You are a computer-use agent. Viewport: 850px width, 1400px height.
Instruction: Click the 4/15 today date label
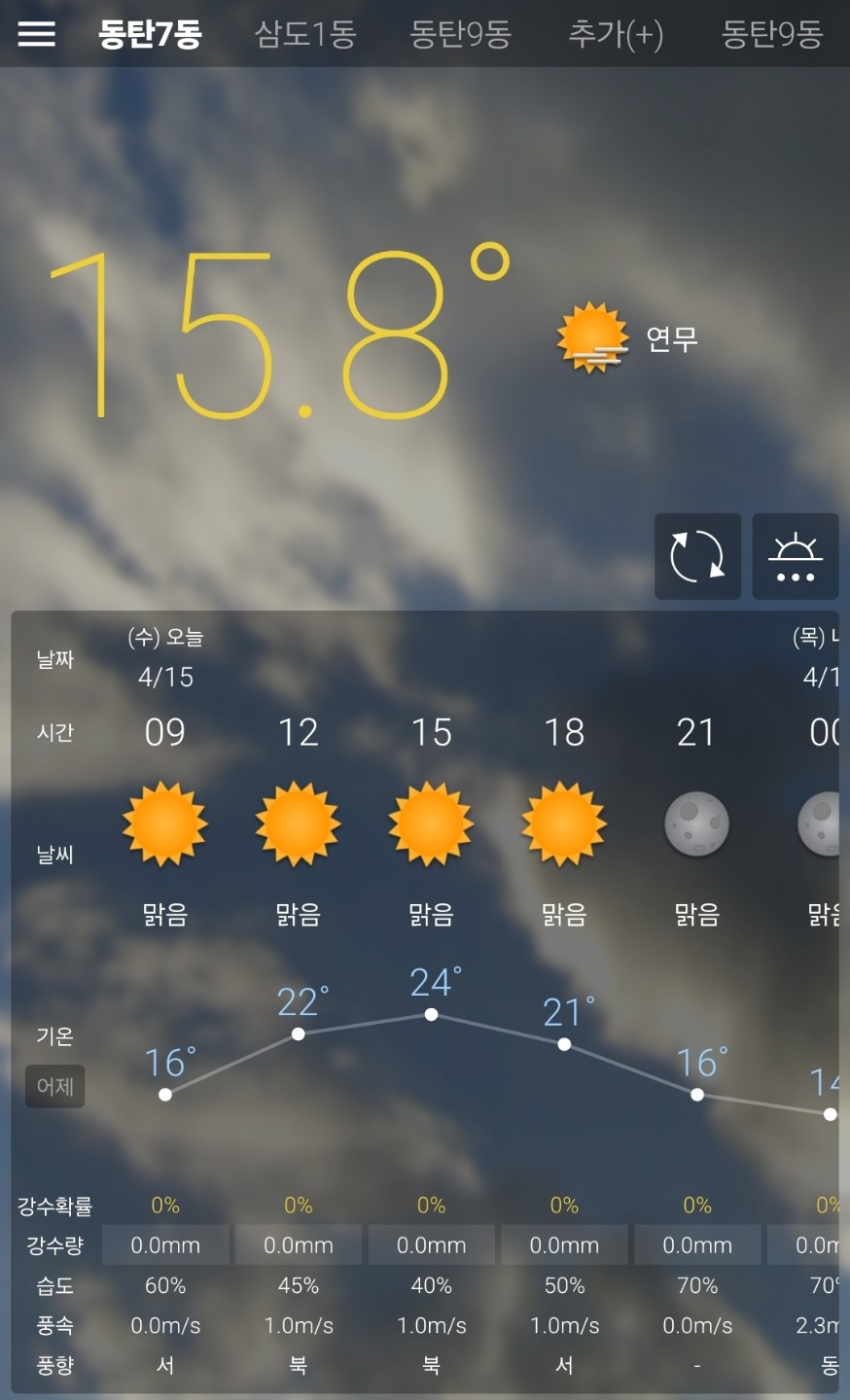point(165,678)
